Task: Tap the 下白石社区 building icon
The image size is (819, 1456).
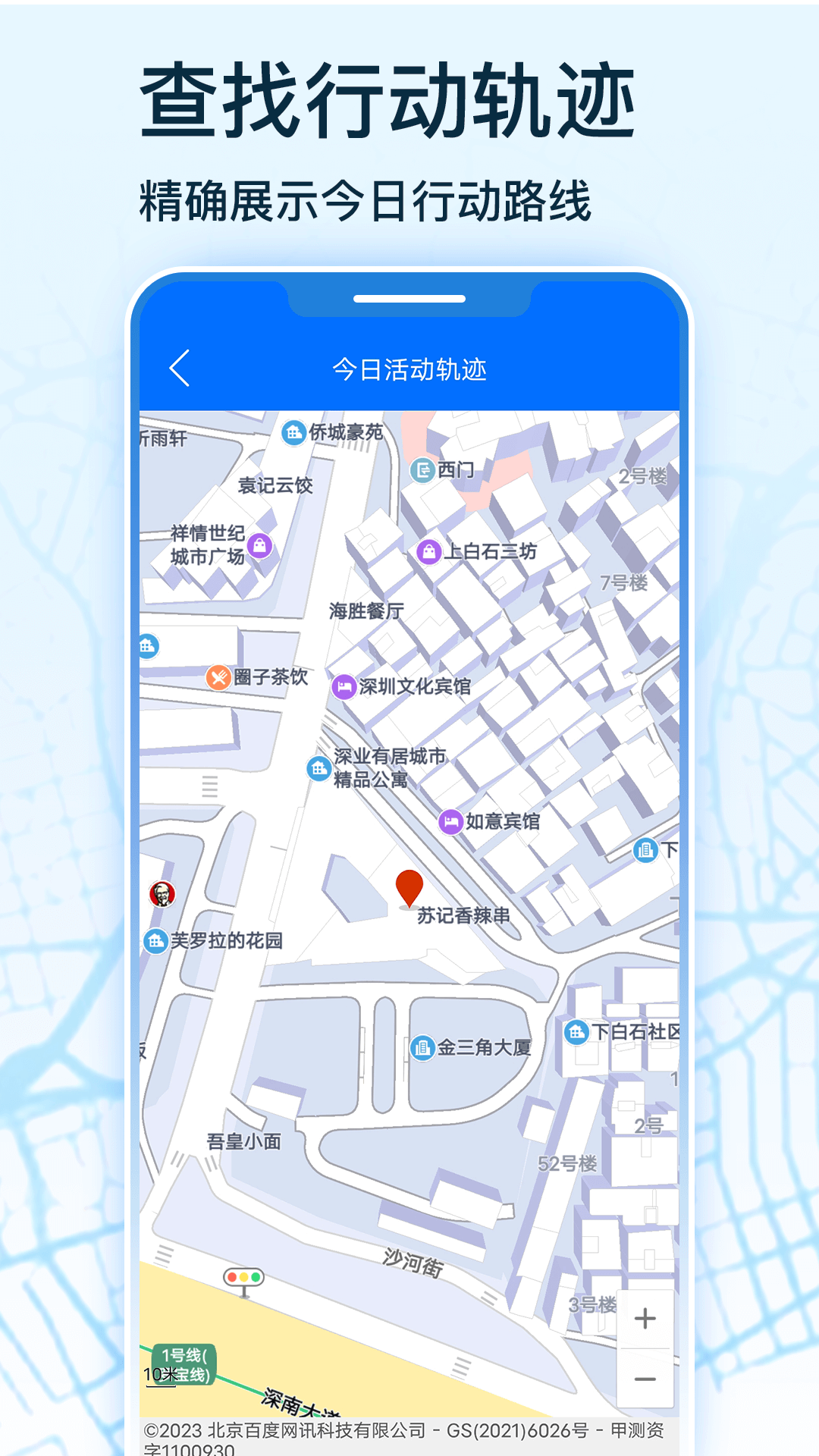Action: click(577, 1032)
